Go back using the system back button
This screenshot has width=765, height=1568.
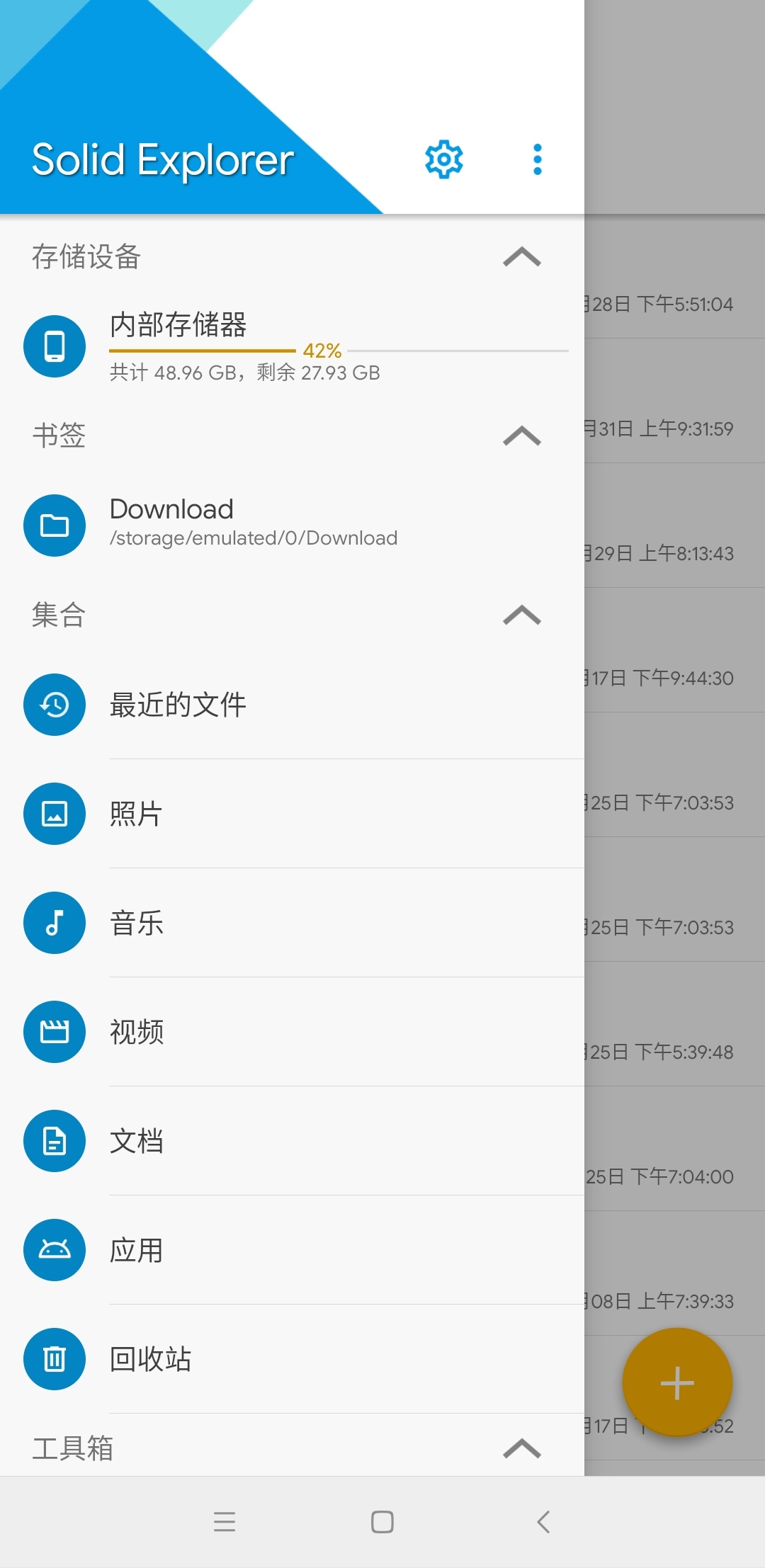coord(543,1521)
